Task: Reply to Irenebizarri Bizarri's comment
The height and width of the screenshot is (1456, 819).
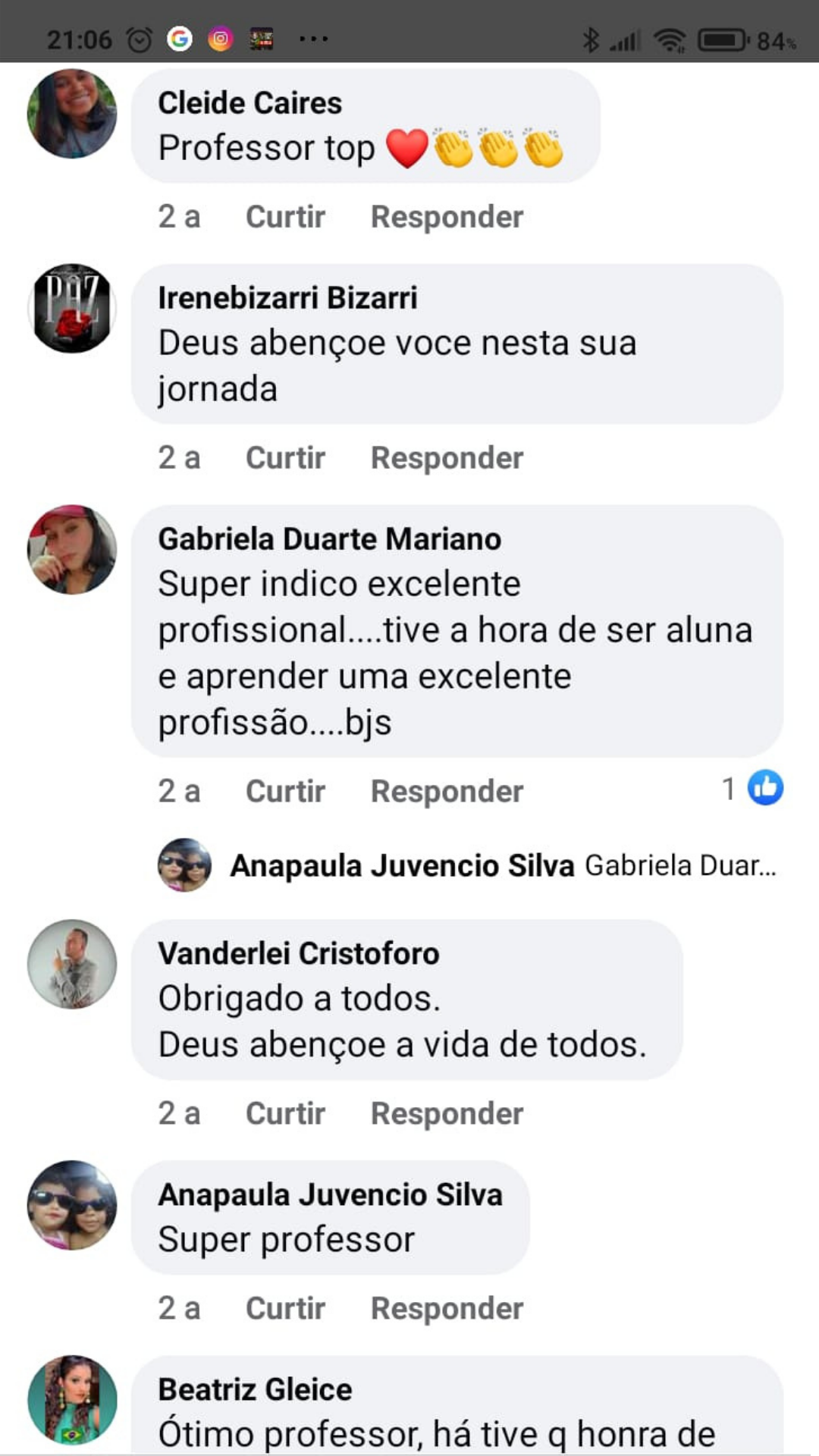Action: click(447, 458)
